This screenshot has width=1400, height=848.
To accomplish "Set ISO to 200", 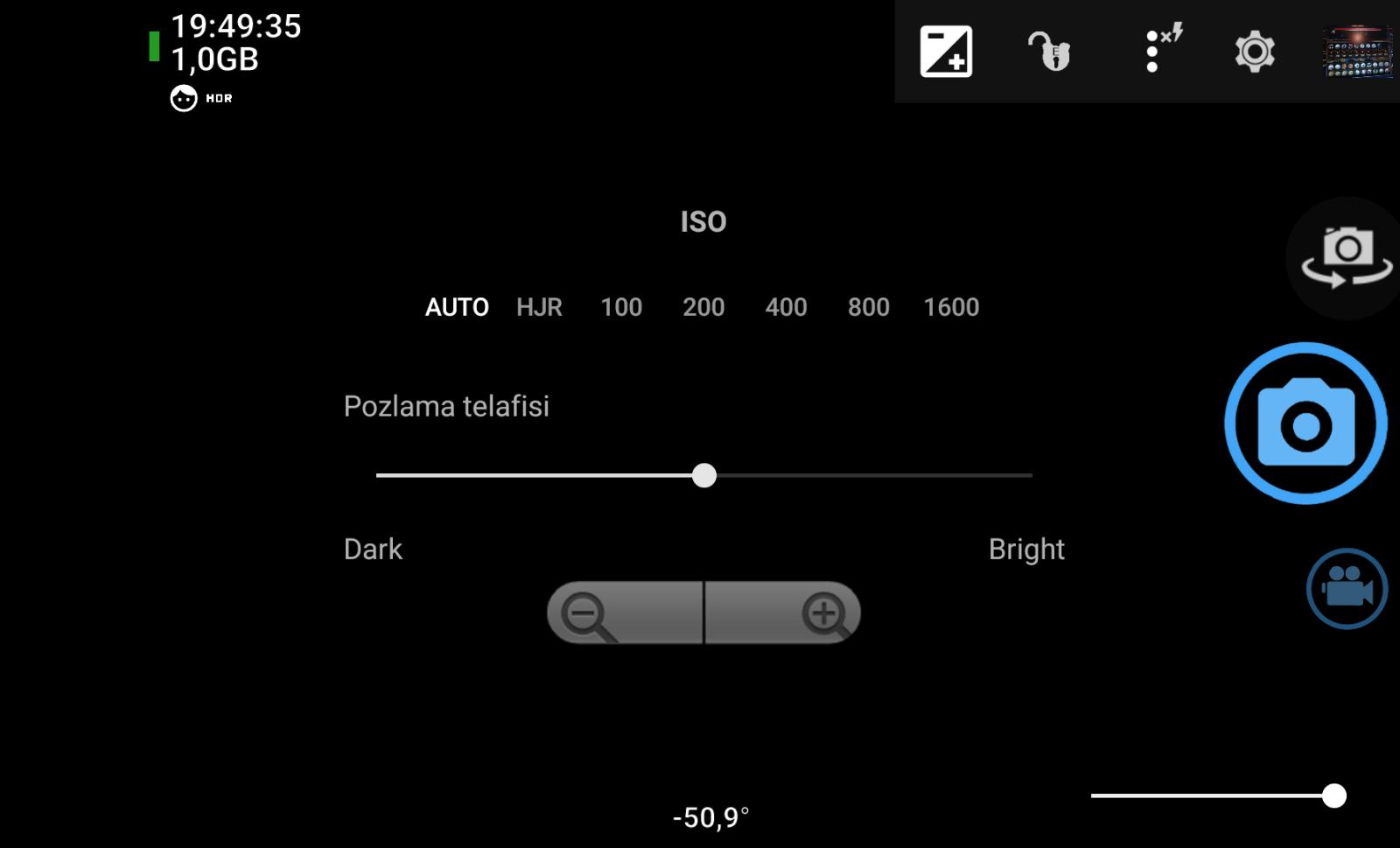I will [703, 307].
